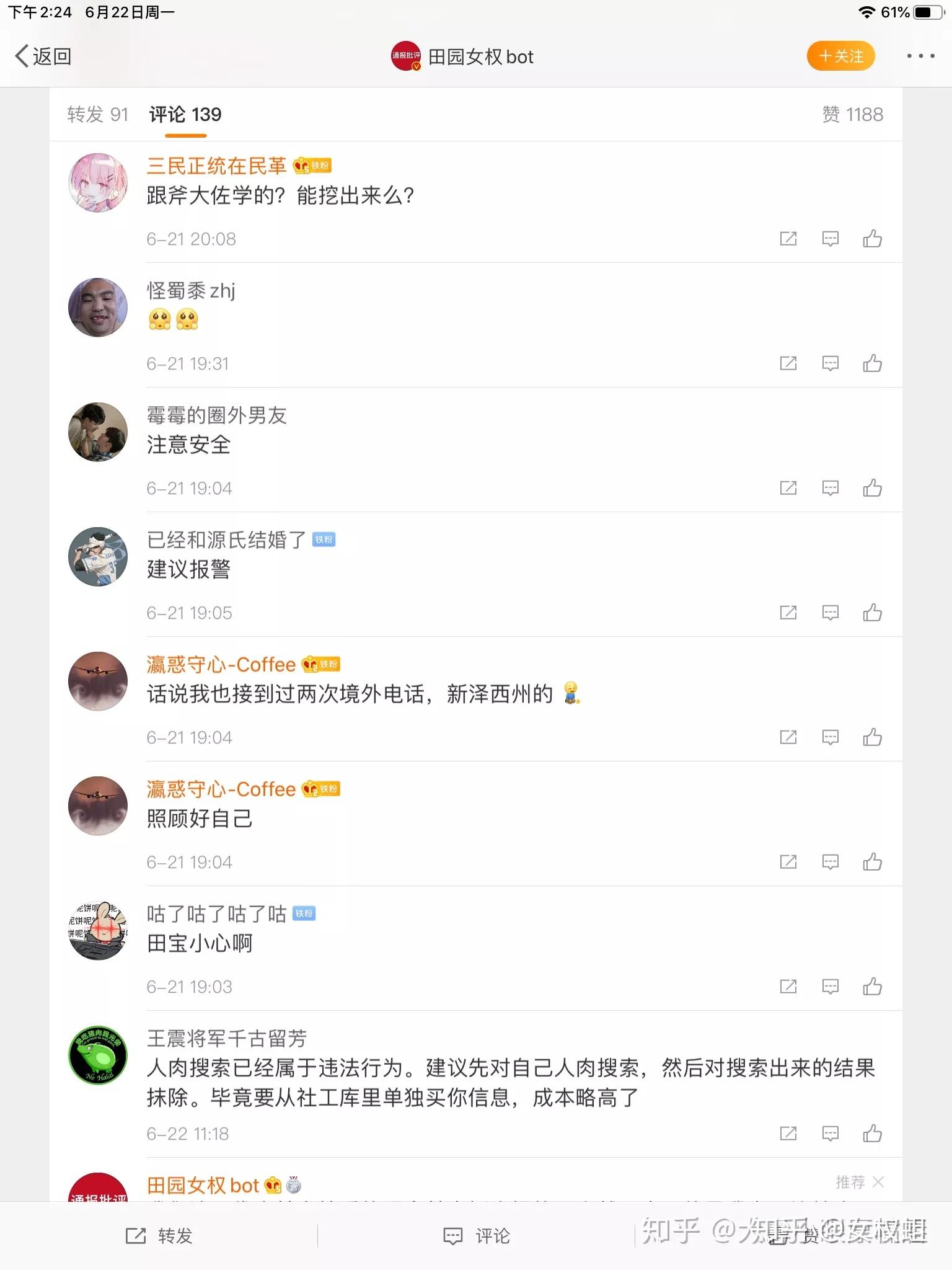The height and width of the screenshot is (1270, 952).
Task: Follow 田园女权bot with the 关注 button
Action: (x=840, y=56)
